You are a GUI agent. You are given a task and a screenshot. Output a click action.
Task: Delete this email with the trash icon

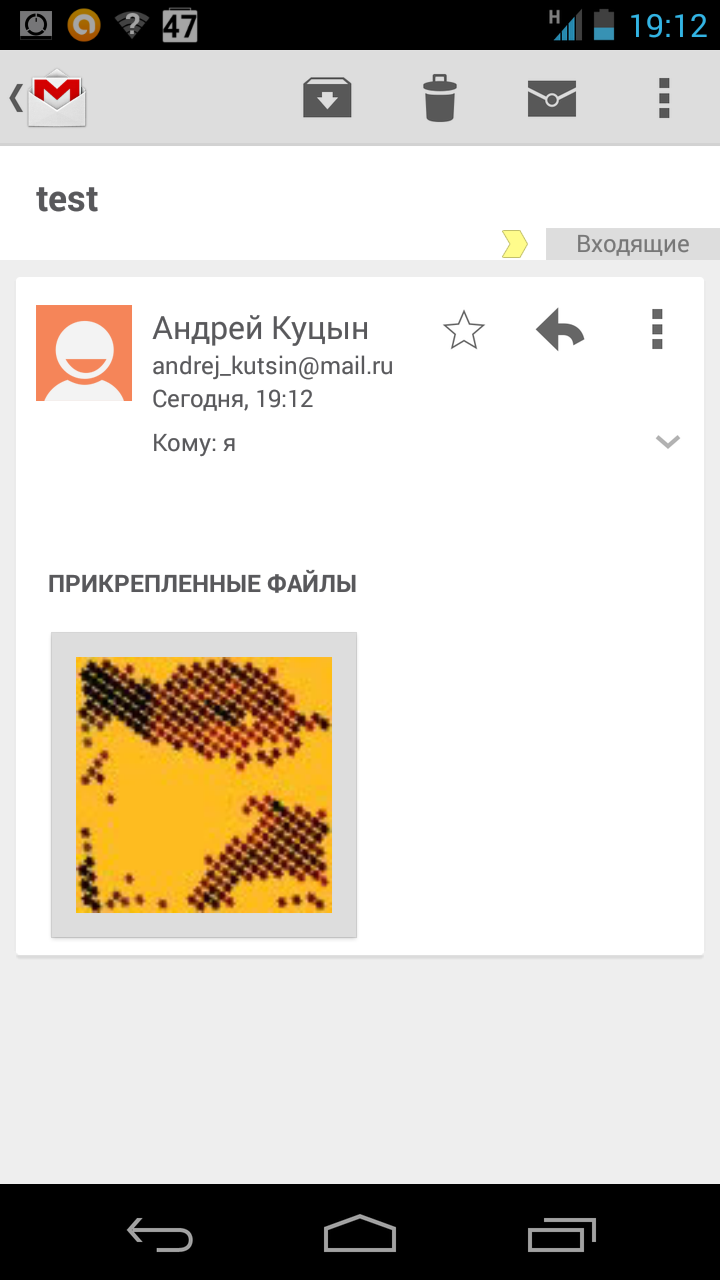coord(439,98)
